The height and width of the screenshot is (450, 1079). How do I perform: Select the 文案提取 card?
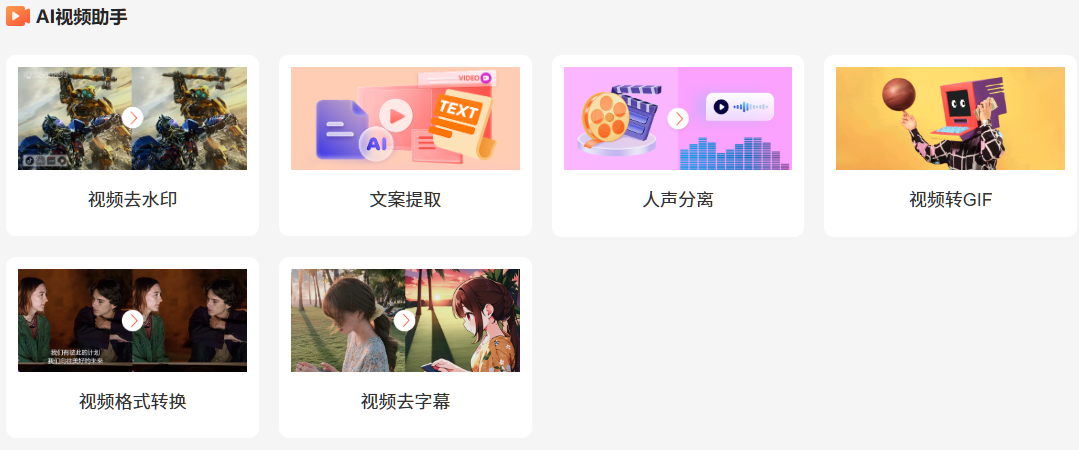[405, 146]
